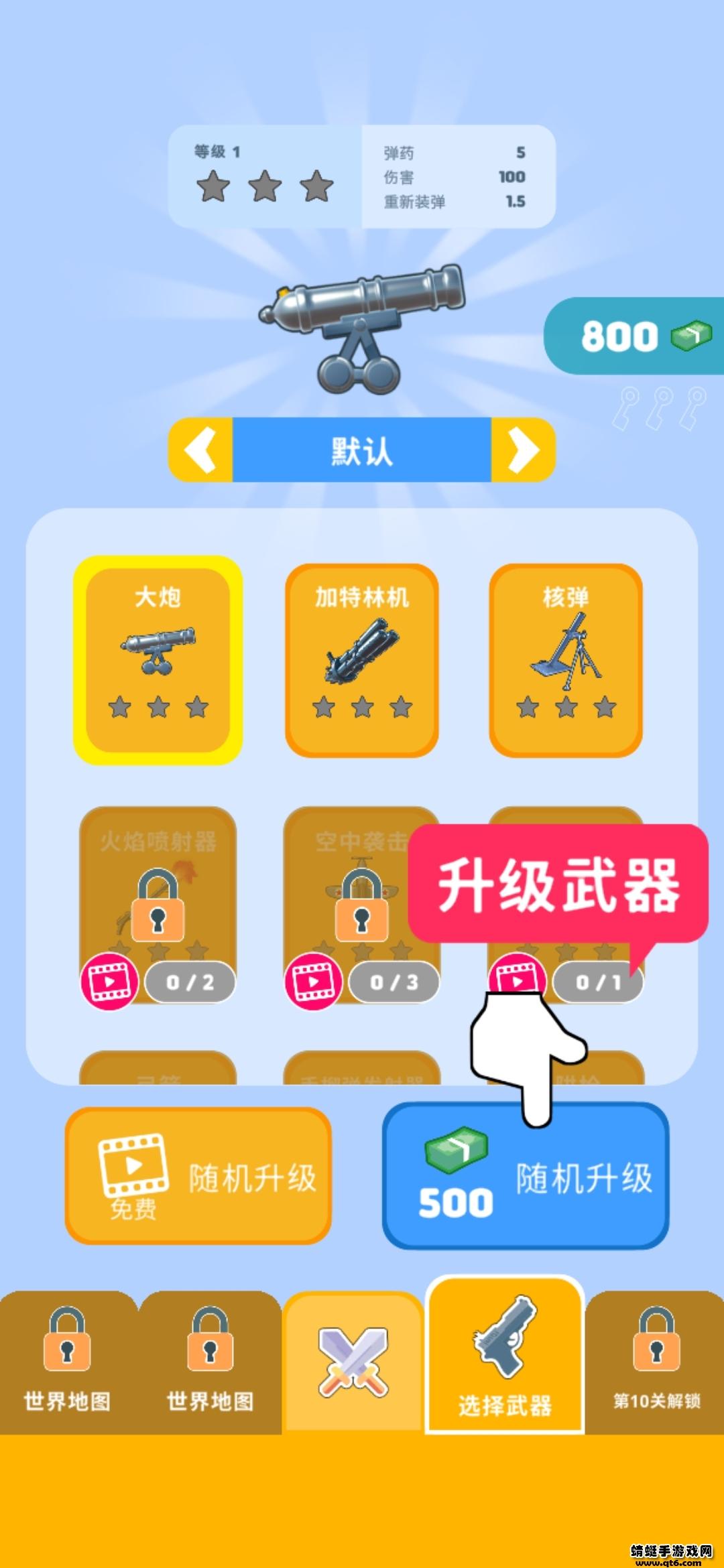
Task: Switch to the crossed swords battle tab
Action: pyautogui.click(x=353, y=1360)
